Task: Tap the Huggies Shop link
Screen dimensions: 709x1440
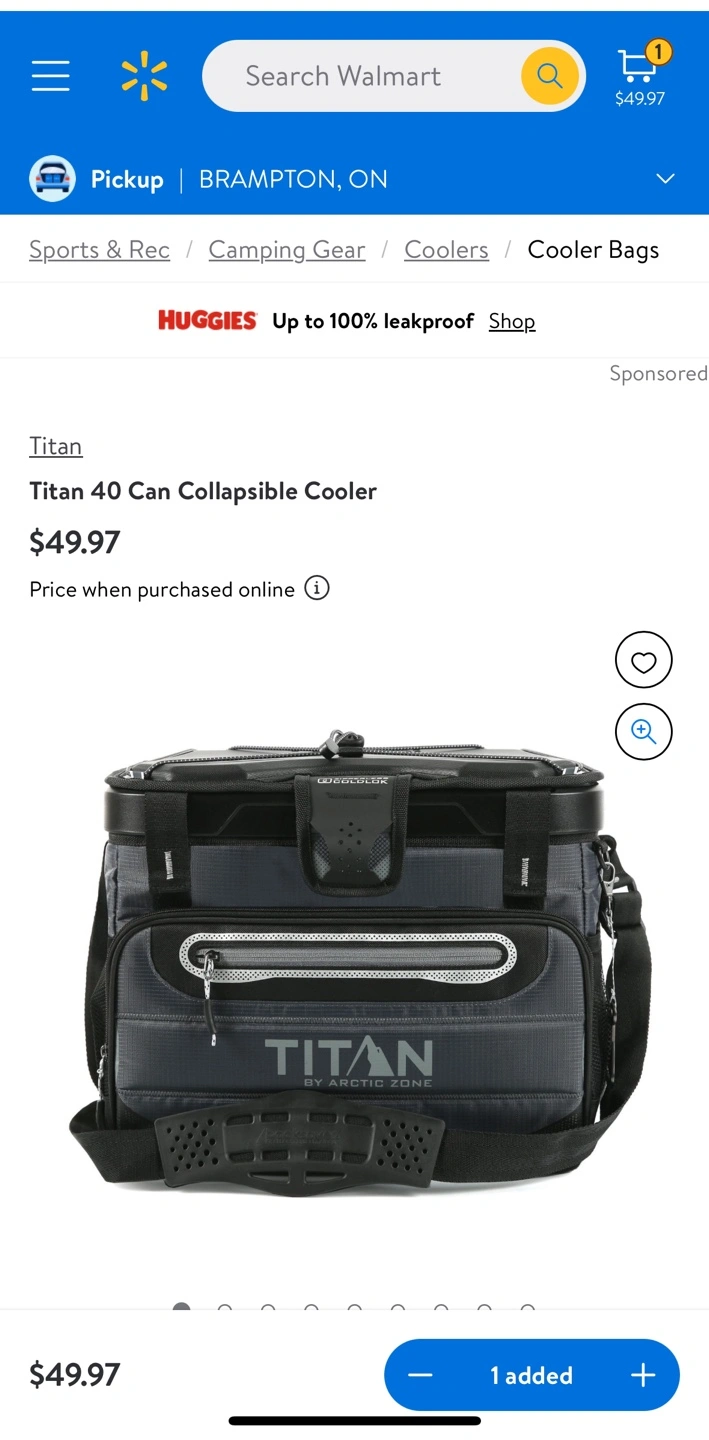Action: coord(512,321)
